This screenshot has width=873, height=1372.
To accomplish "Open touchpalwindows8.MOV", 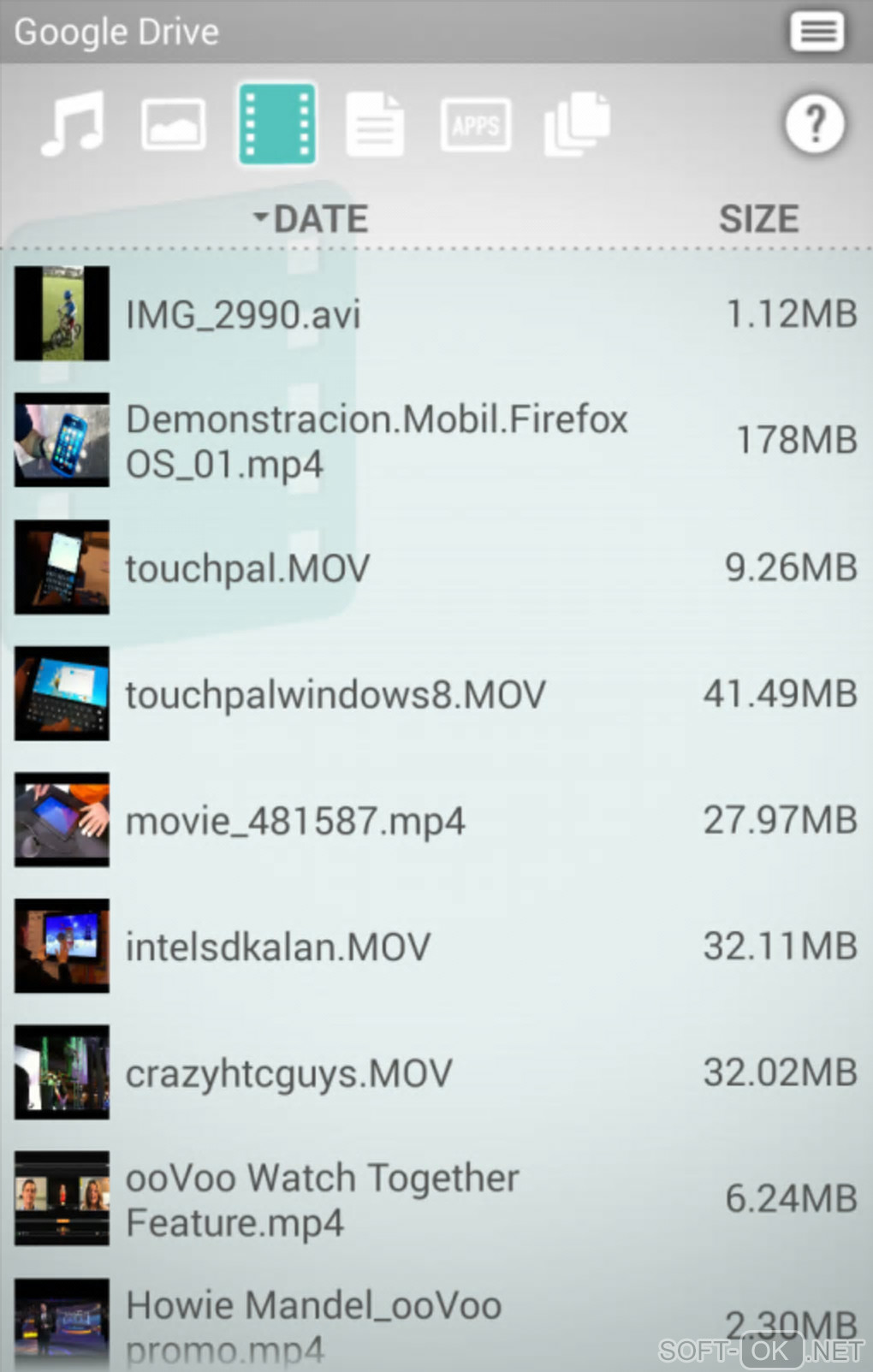I will 336,694.
